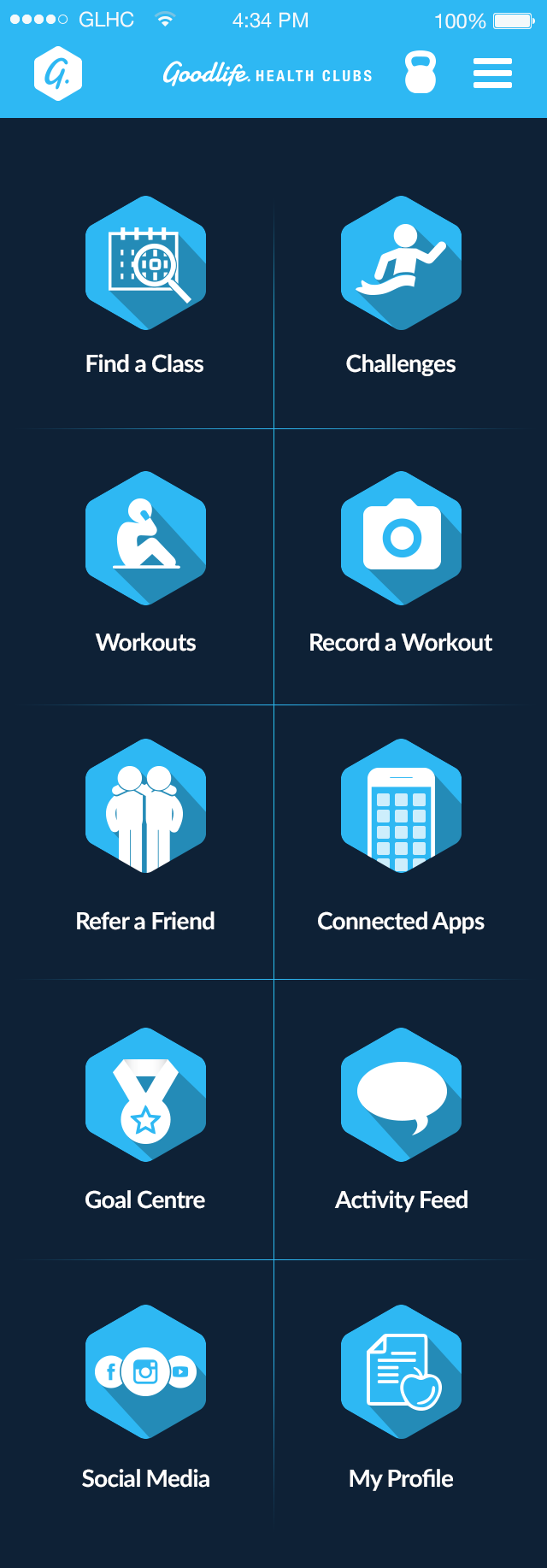Viewport: 547px width, 1568px height.
Task: Open the hamburger menu
Action: tap(492, 74)
